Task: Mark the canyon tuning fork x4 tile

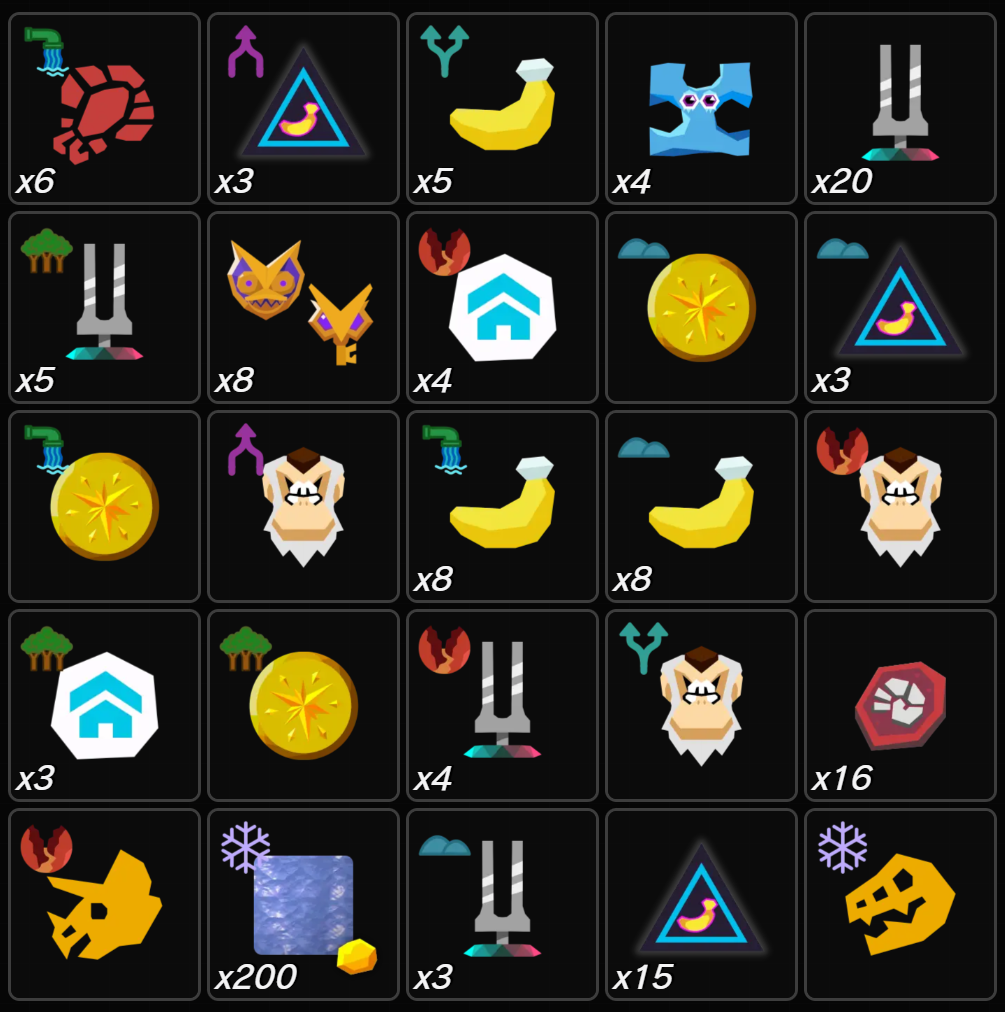Action: [x=502, y=705]
